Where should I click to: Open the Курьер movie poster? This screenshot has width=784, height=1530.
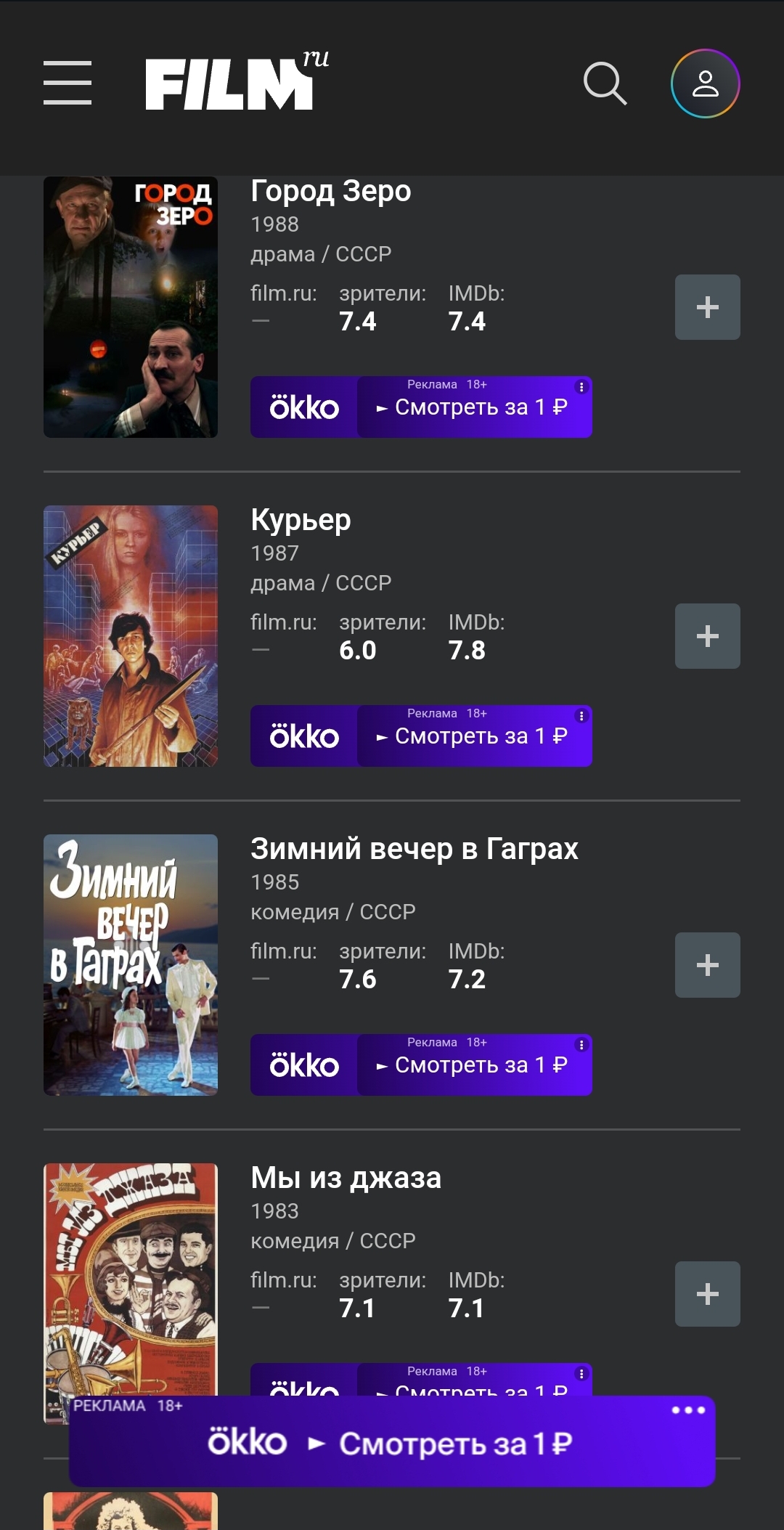pyautogui.click(x=131, y=636)
